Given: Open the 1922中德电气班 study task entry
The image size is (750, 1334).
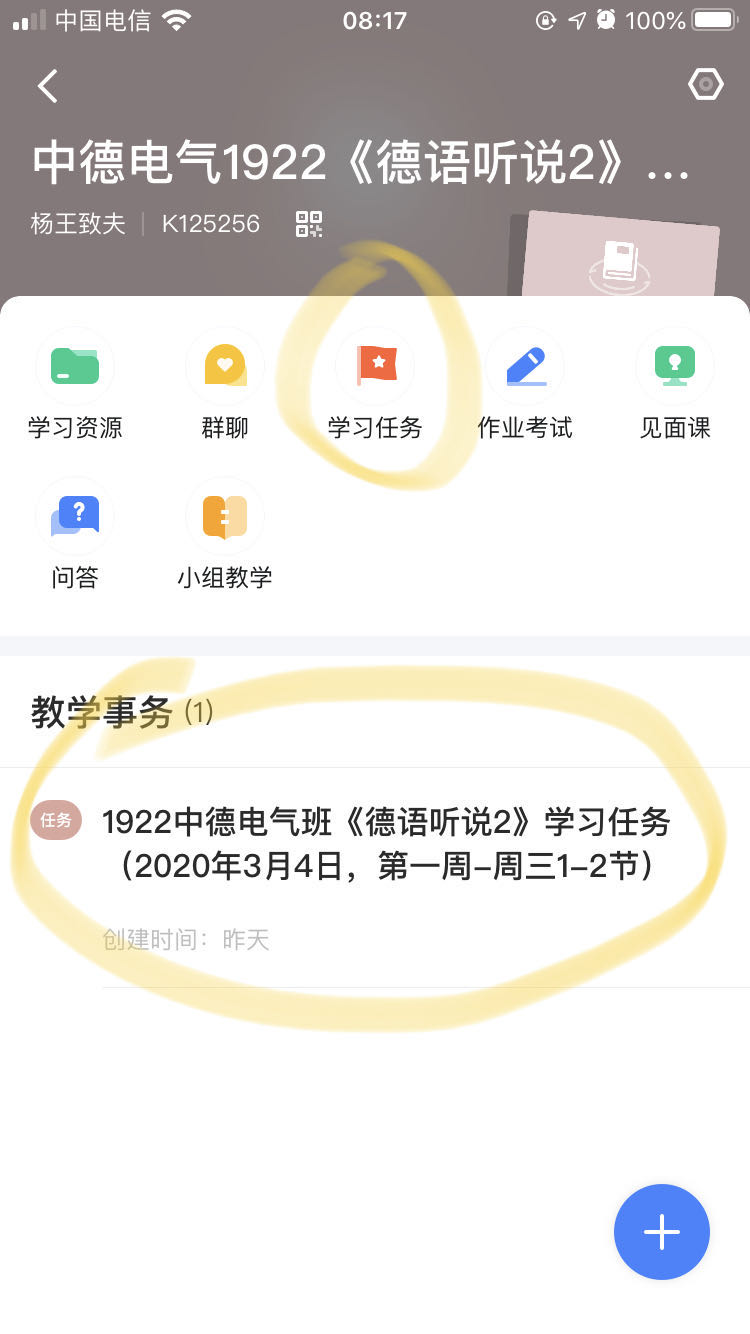Looking at the screenshot, I should pyautogui.click(x=385, y=845).
